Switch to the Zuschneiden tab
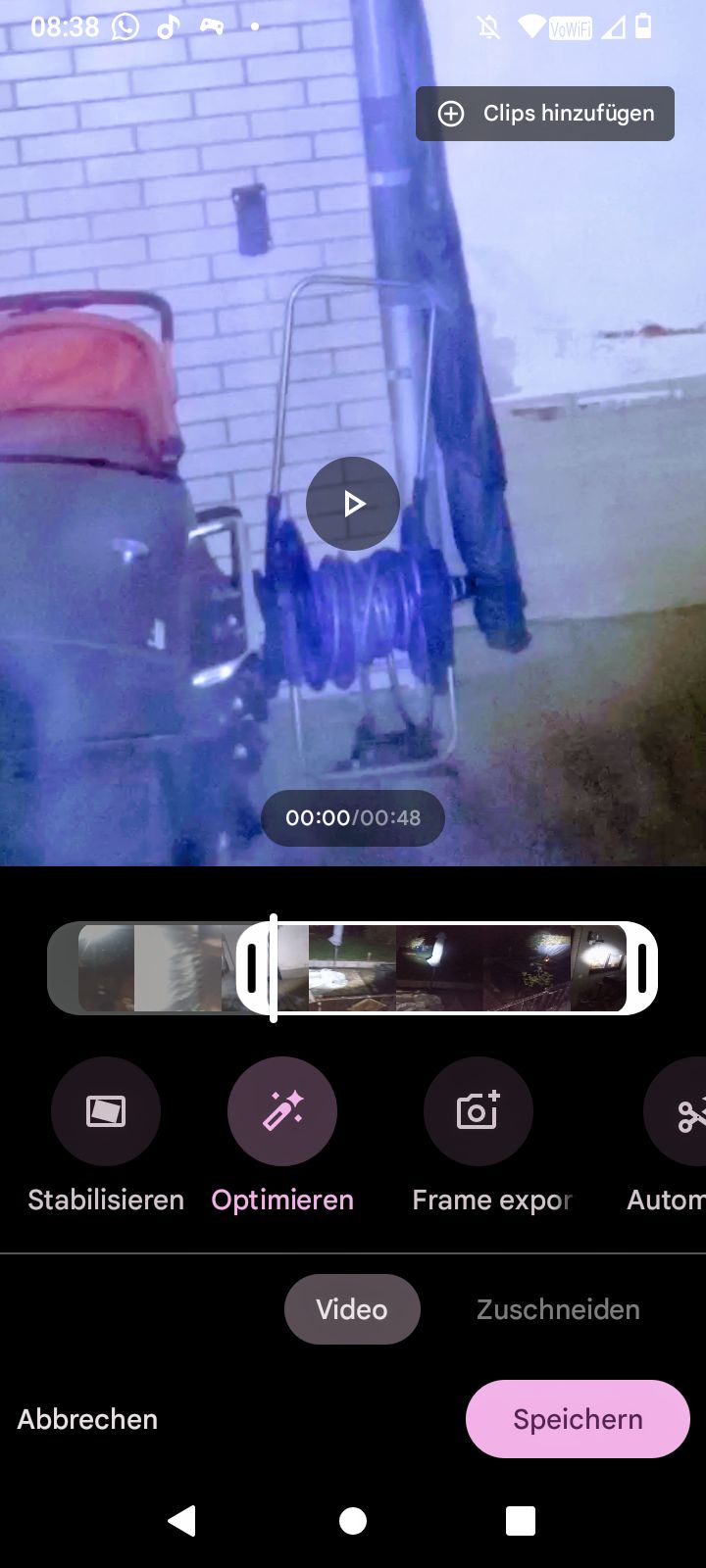 click(558, 1309)
